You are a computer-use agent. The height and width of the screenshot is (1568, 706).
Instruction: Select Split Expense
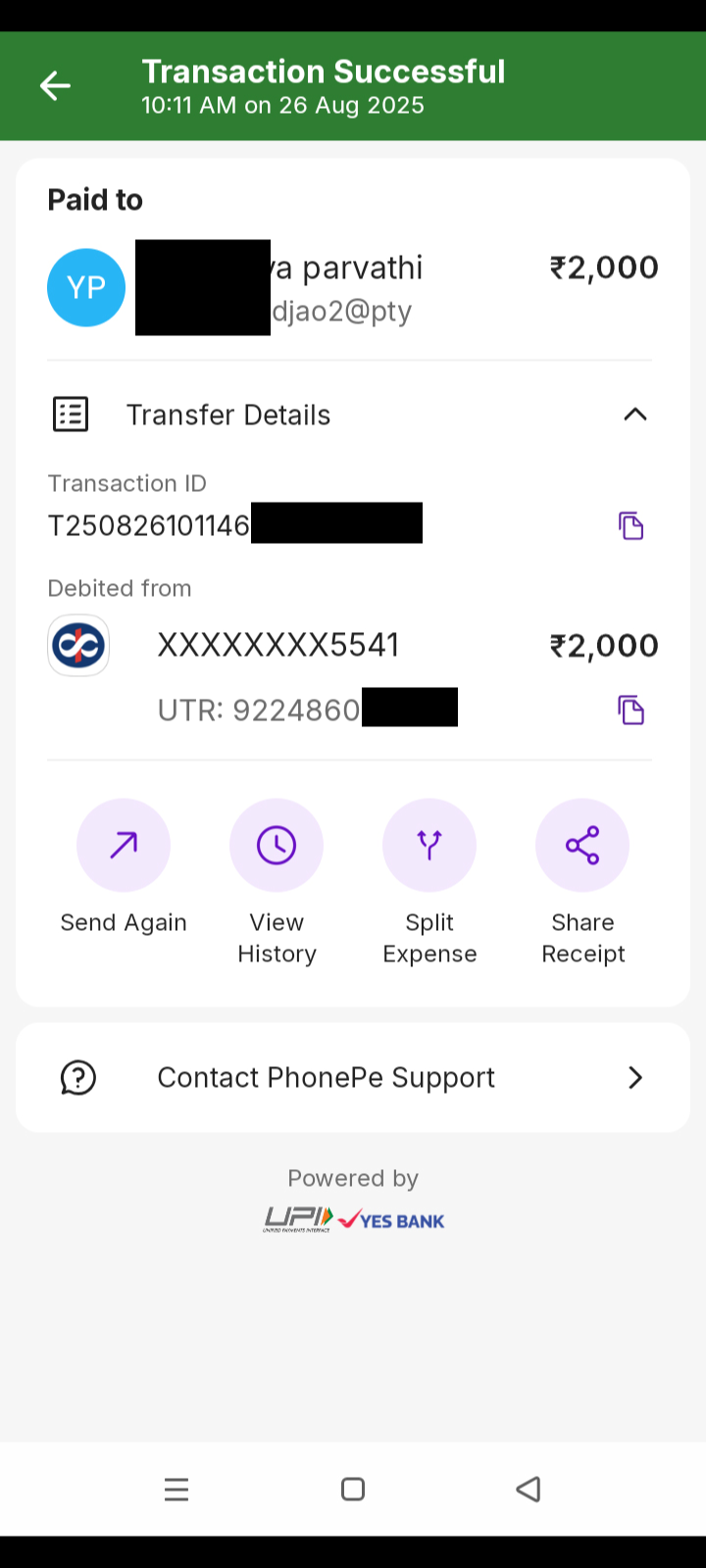click(429, 846)
